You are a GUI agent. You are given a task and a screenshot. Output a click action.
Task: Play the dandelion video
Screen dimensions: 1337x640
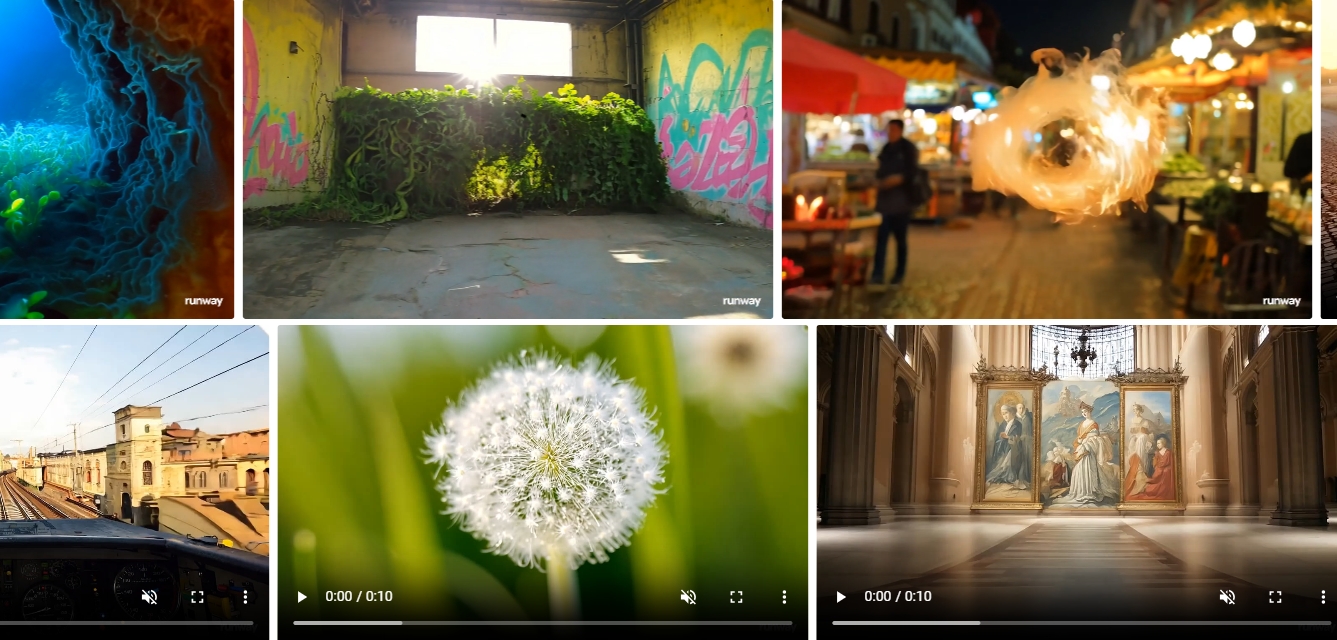click(x=302, y=597)
